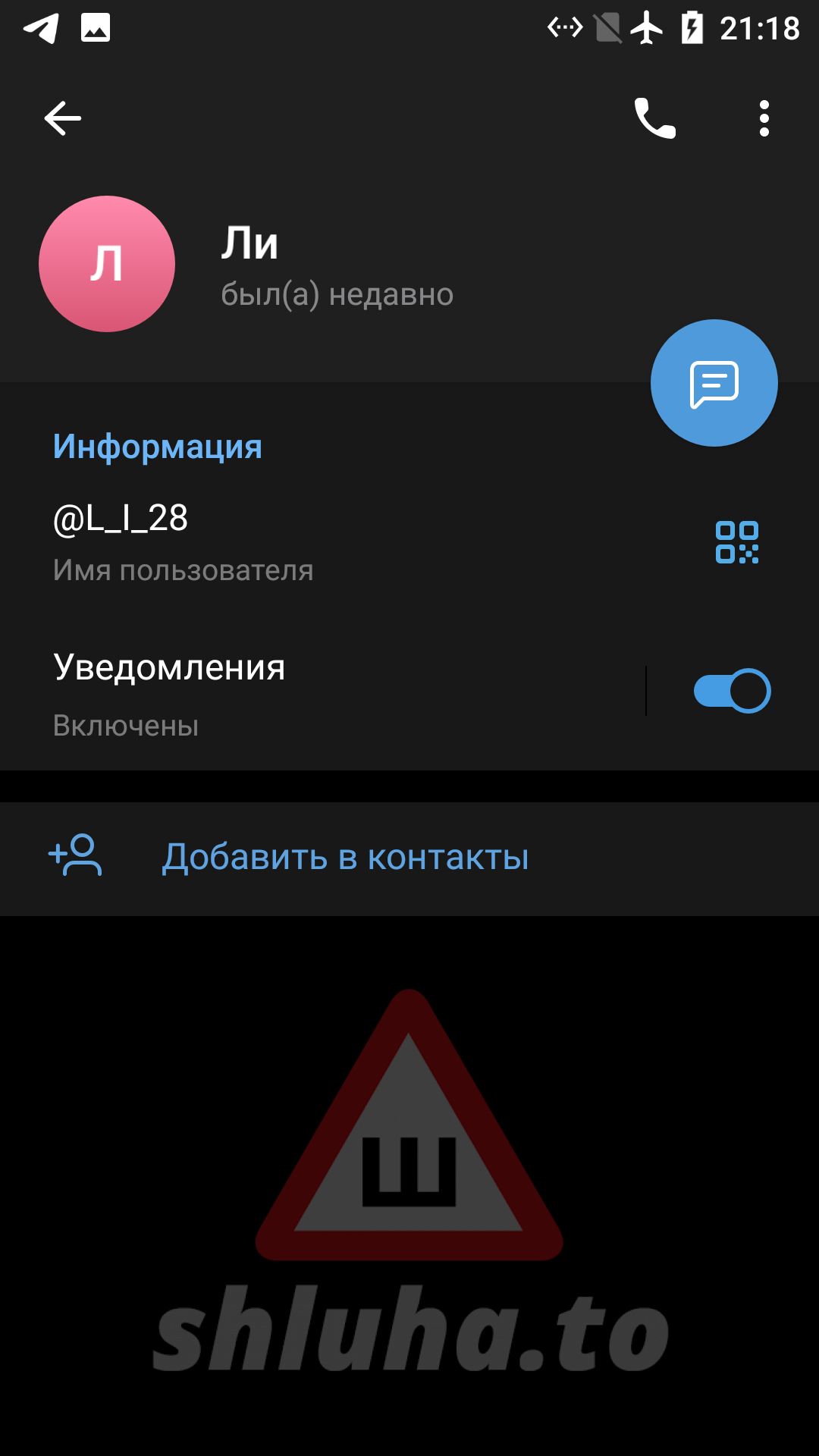
Task: Open the three-dot overflow menu
Action: (764, 118)
